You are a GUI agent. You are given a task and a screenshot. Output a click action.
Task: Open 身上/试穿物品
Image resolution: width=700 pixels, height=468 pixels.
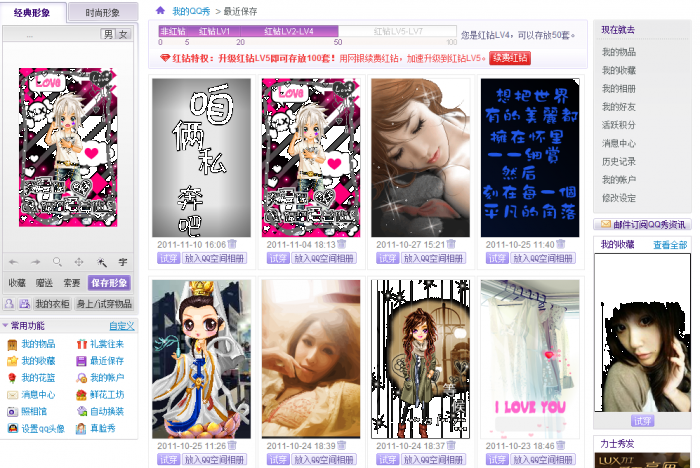click(105, 304)
